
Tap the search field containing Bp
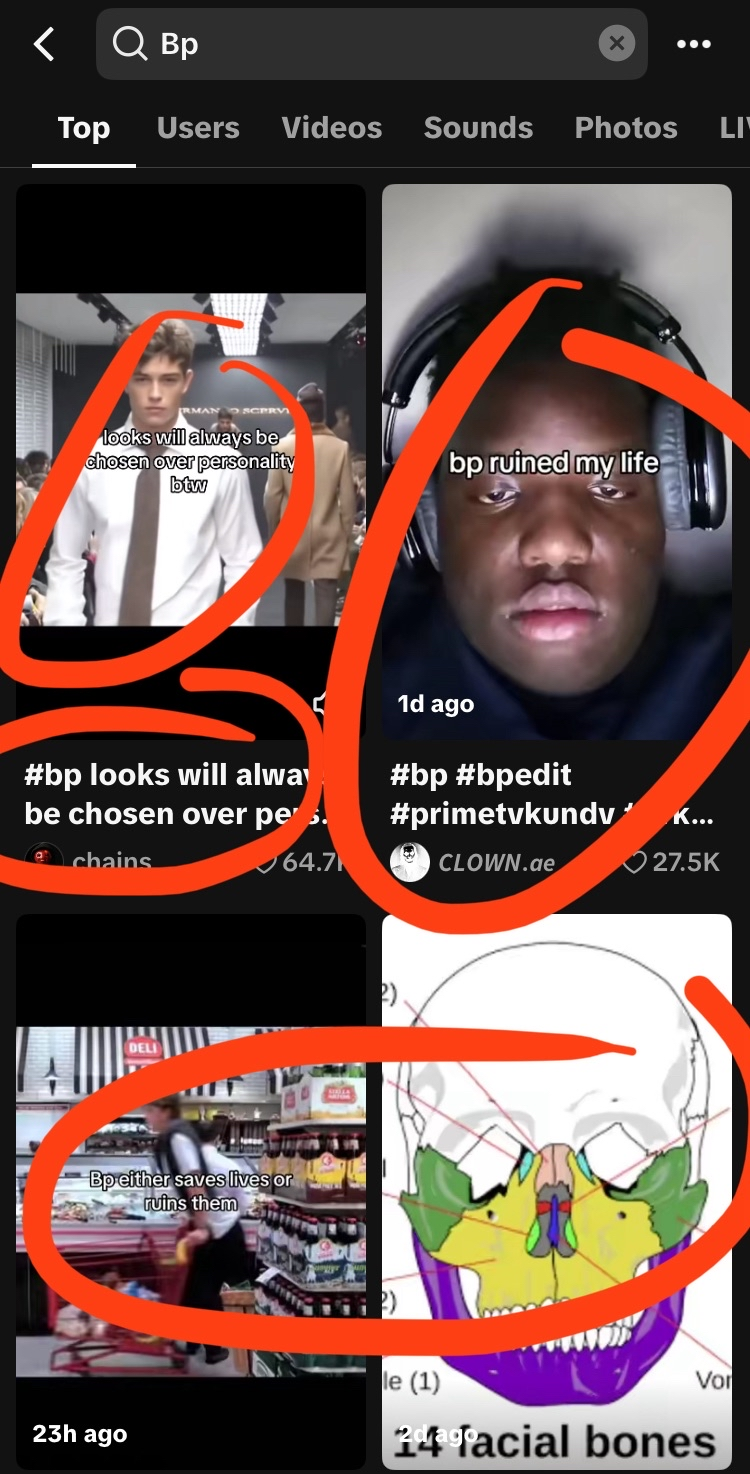click(x=360, y=44)
